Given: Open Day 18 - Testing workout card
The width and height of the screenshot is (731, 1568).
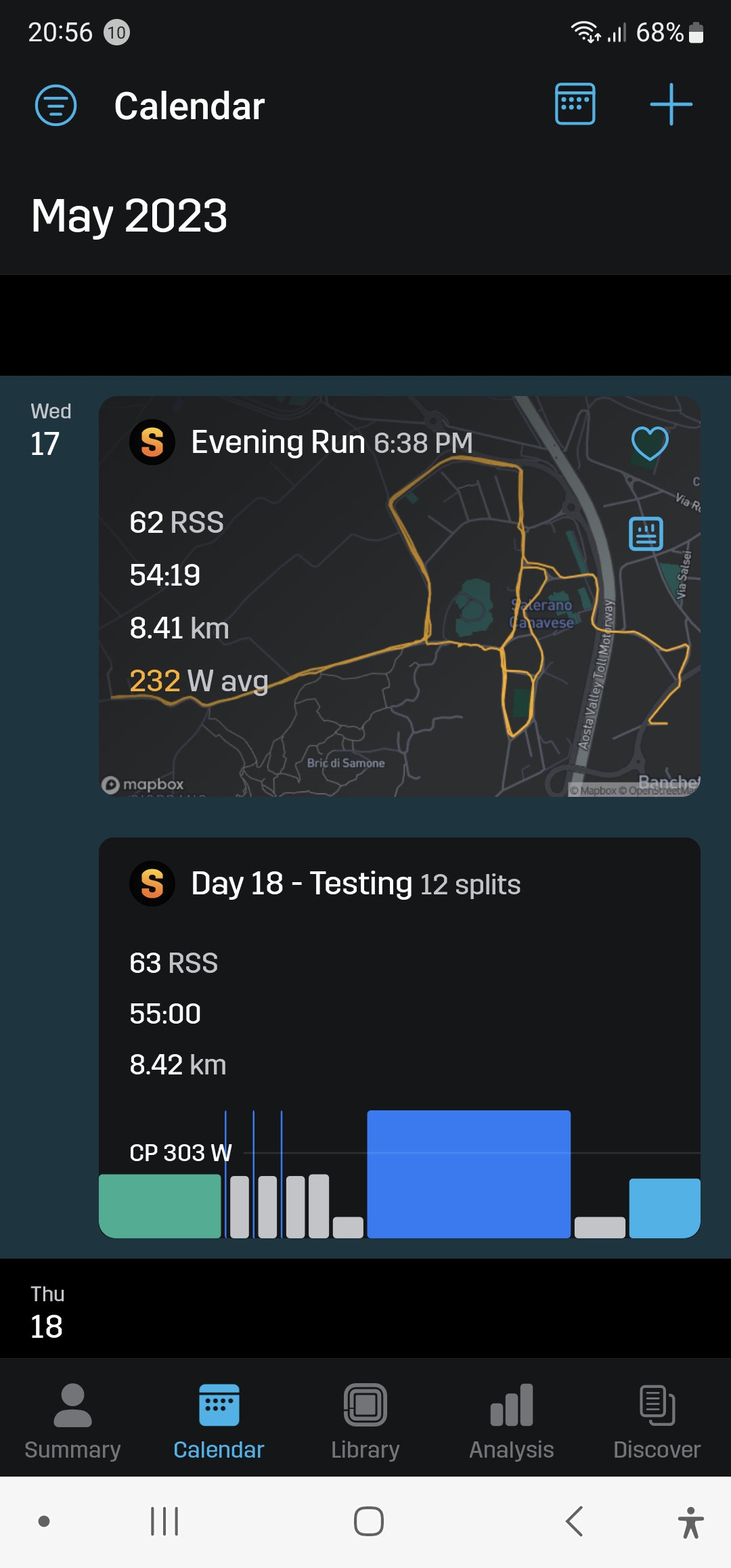Looking at the screenshot, I should (x=399, y=1002).
